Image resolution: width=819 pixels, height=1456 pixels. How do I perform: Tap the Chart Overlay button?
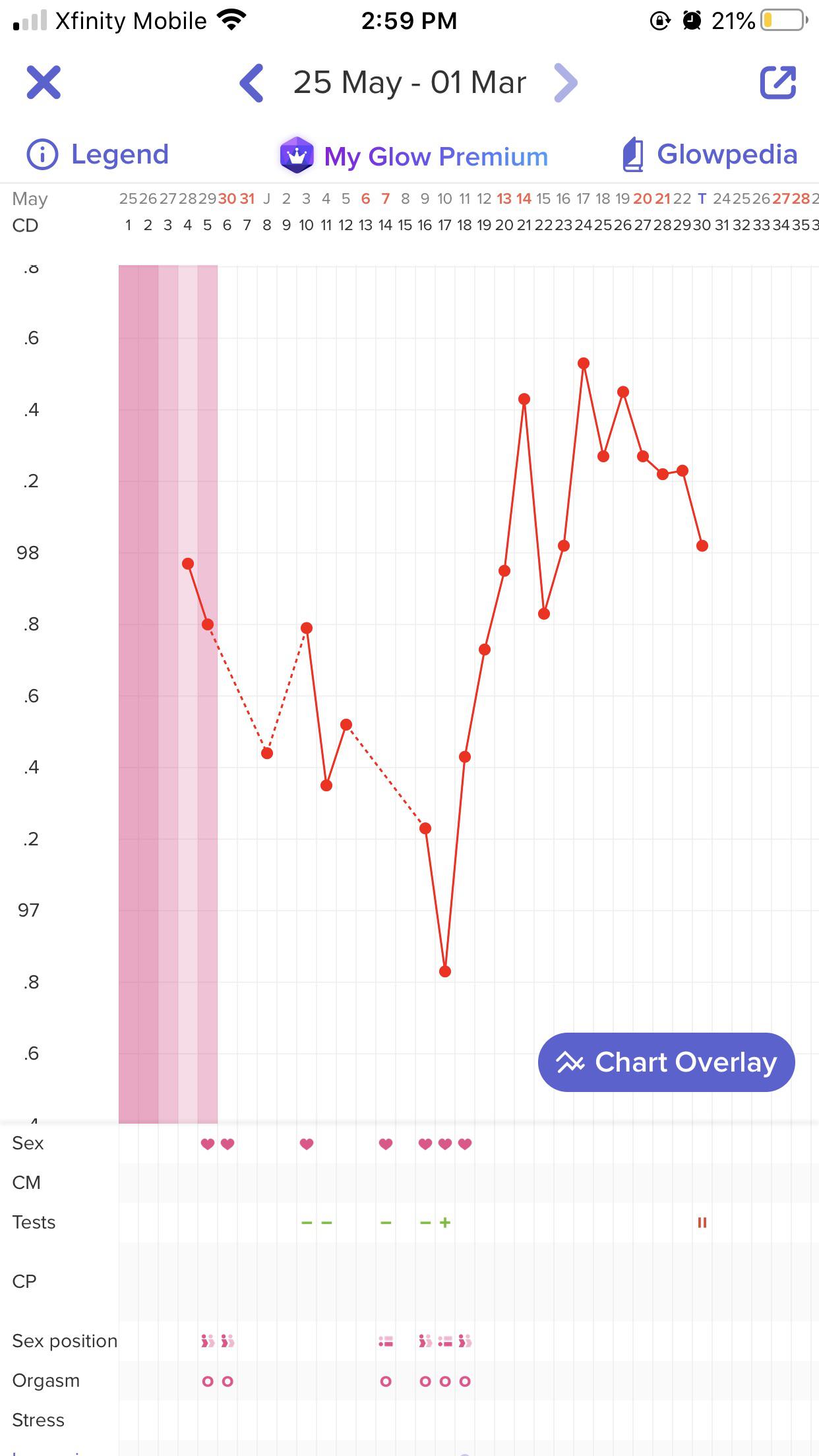(x=667, y=1062)
